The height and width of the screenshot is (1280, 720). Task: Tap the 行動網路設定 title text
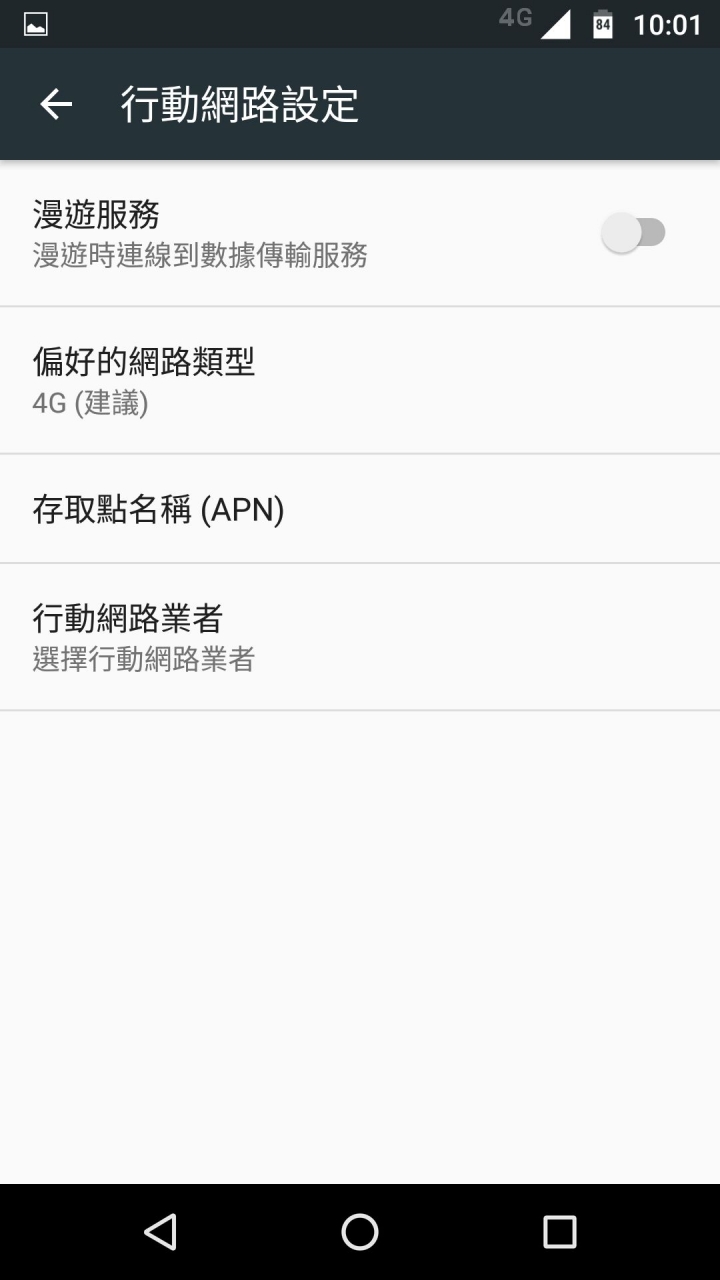243,103
